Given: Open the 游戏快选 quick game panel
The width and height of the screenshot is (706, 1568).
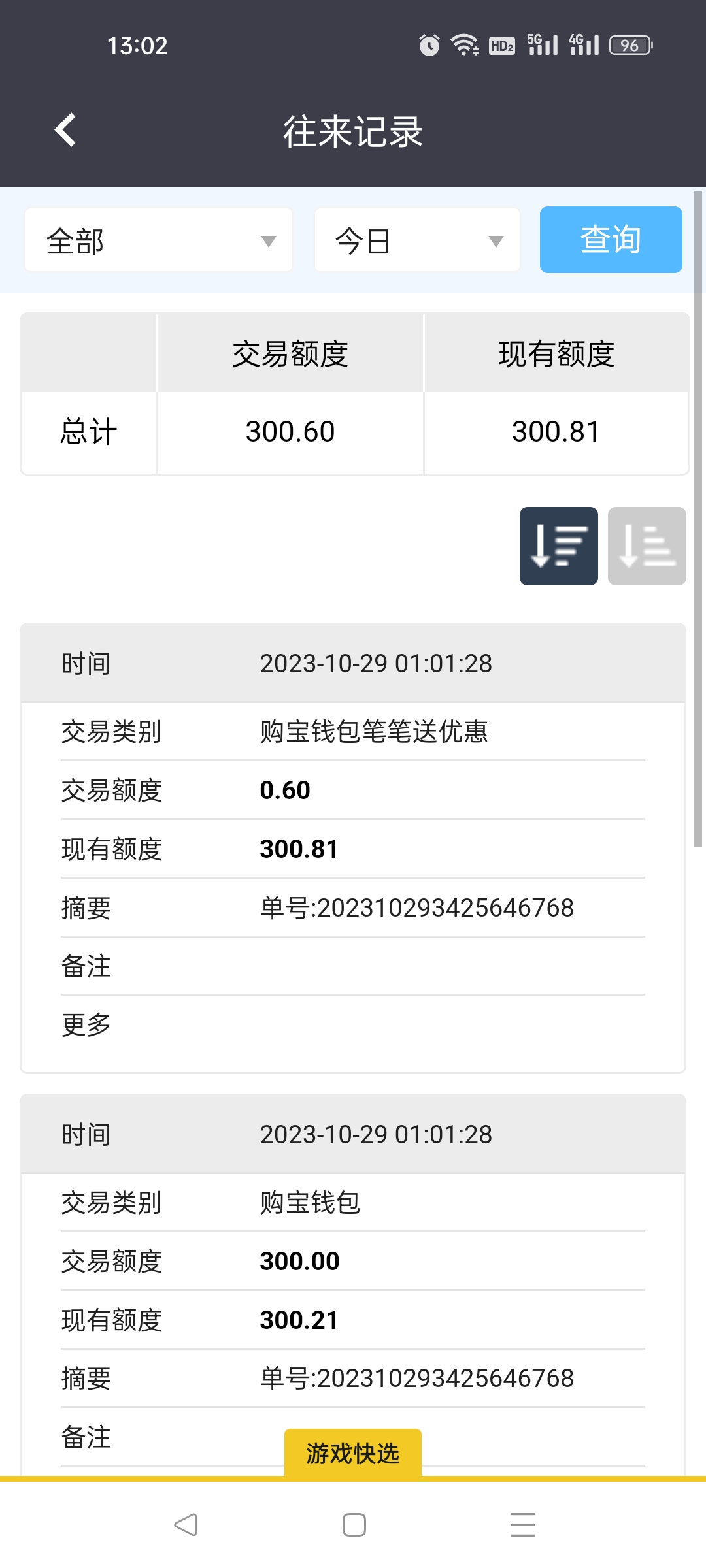Looking at the screenshot, I should (x=353, y=1453).
